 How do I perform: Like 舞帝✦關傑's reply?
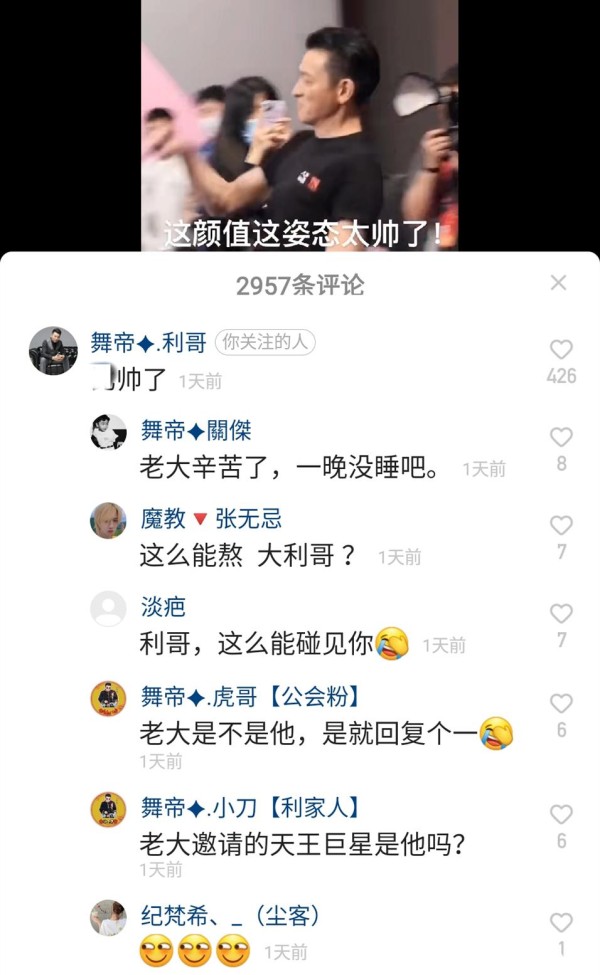click(x=561, y=438)
